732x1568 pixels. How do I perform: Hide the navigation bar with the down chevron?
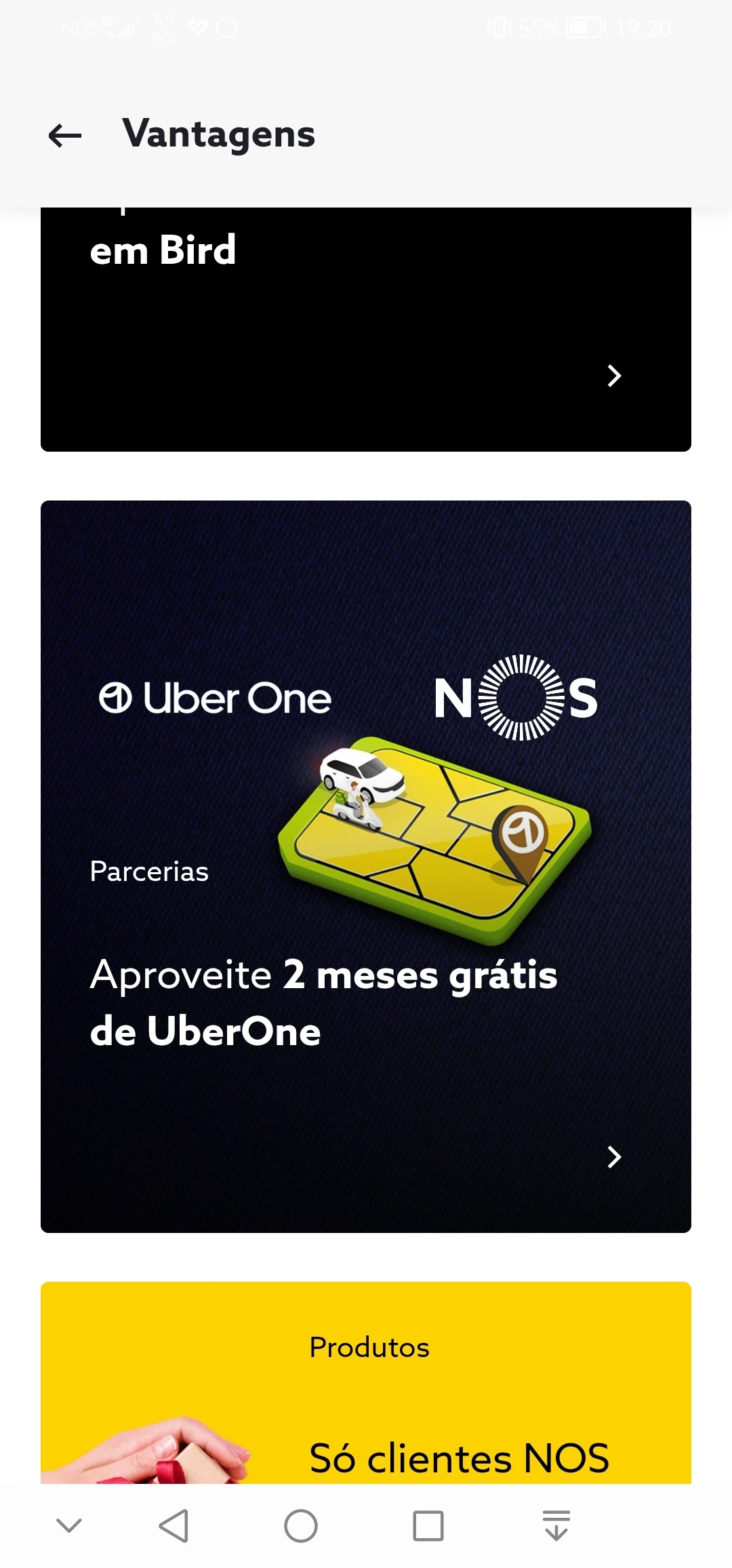click(x=69, y=1526)
